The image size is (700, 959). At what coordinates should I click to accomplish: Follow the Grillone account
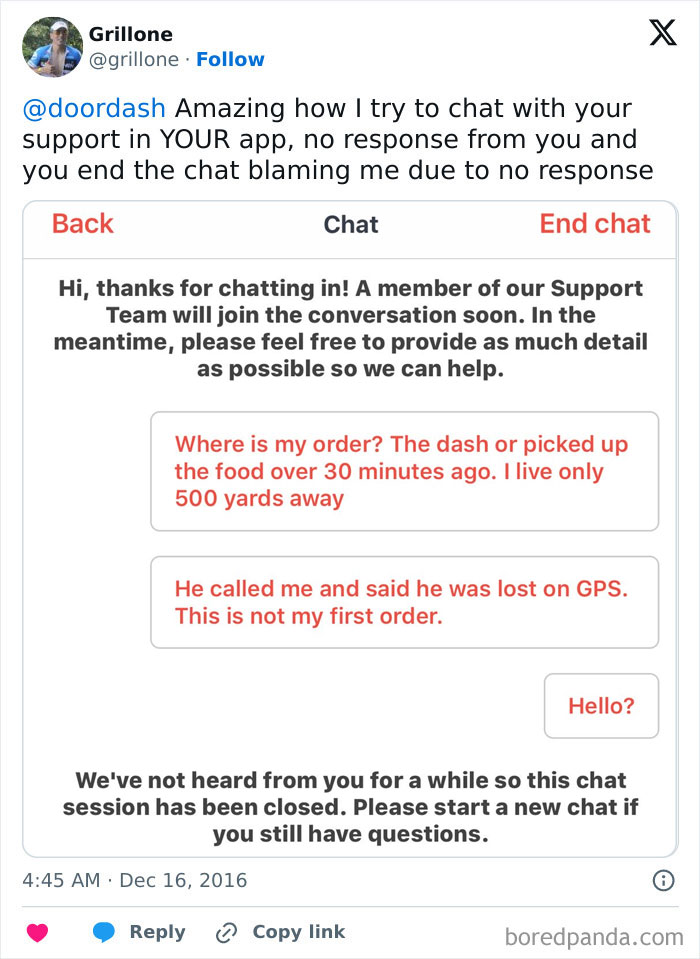230,59
